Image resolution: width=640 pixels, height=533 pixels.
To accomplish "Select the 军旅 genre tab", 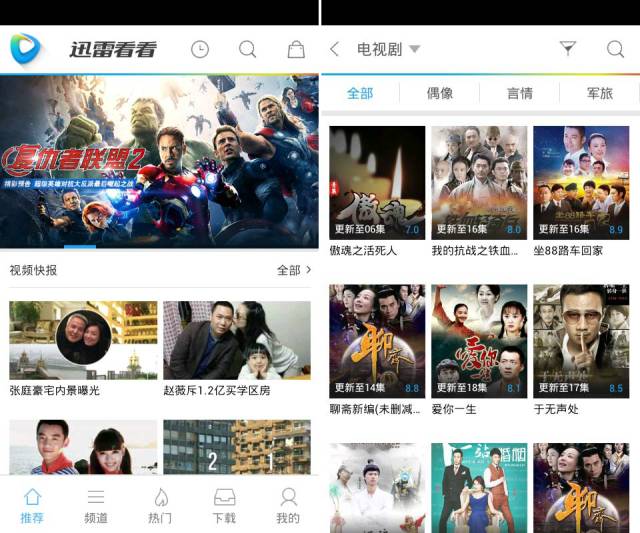I will (600, 93).
